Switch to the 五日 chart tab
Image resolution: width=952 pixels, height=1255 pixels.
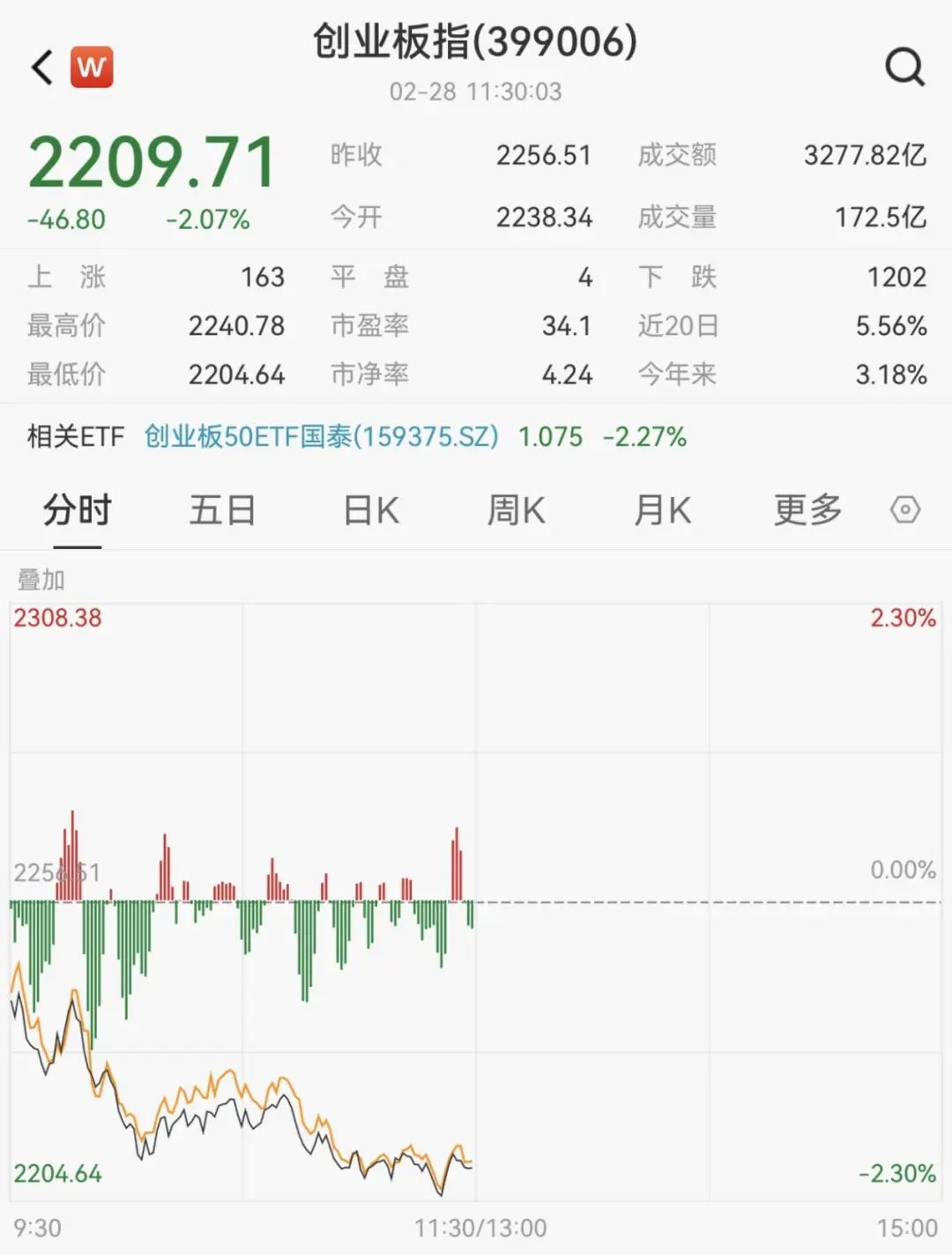tap(222, 510)
